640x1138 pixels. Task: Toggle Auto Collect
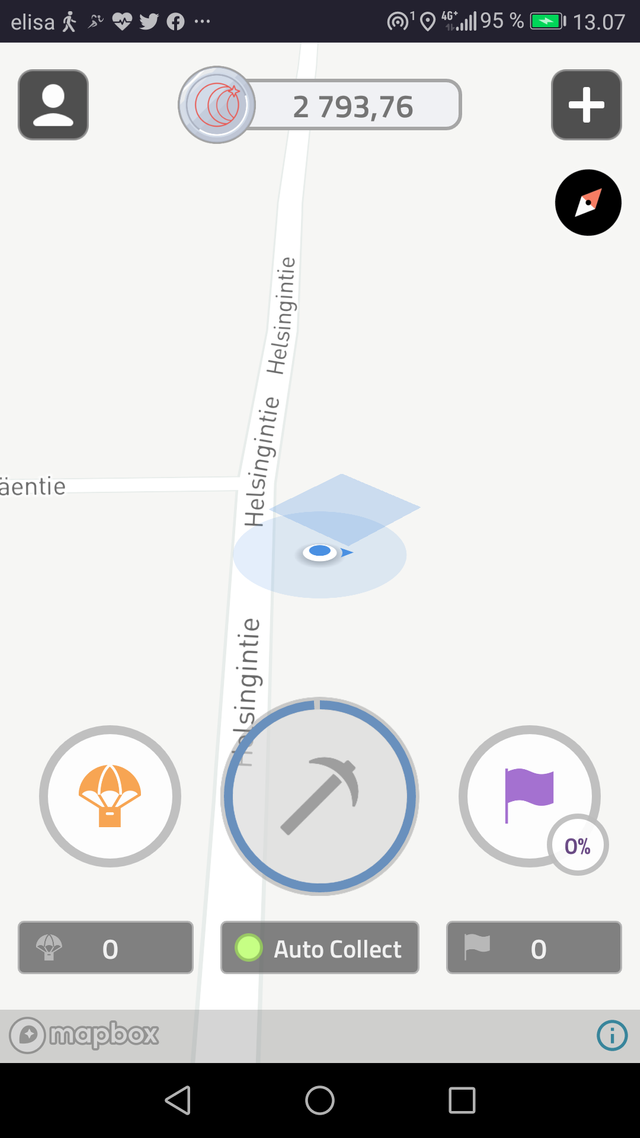pos(319,947)
